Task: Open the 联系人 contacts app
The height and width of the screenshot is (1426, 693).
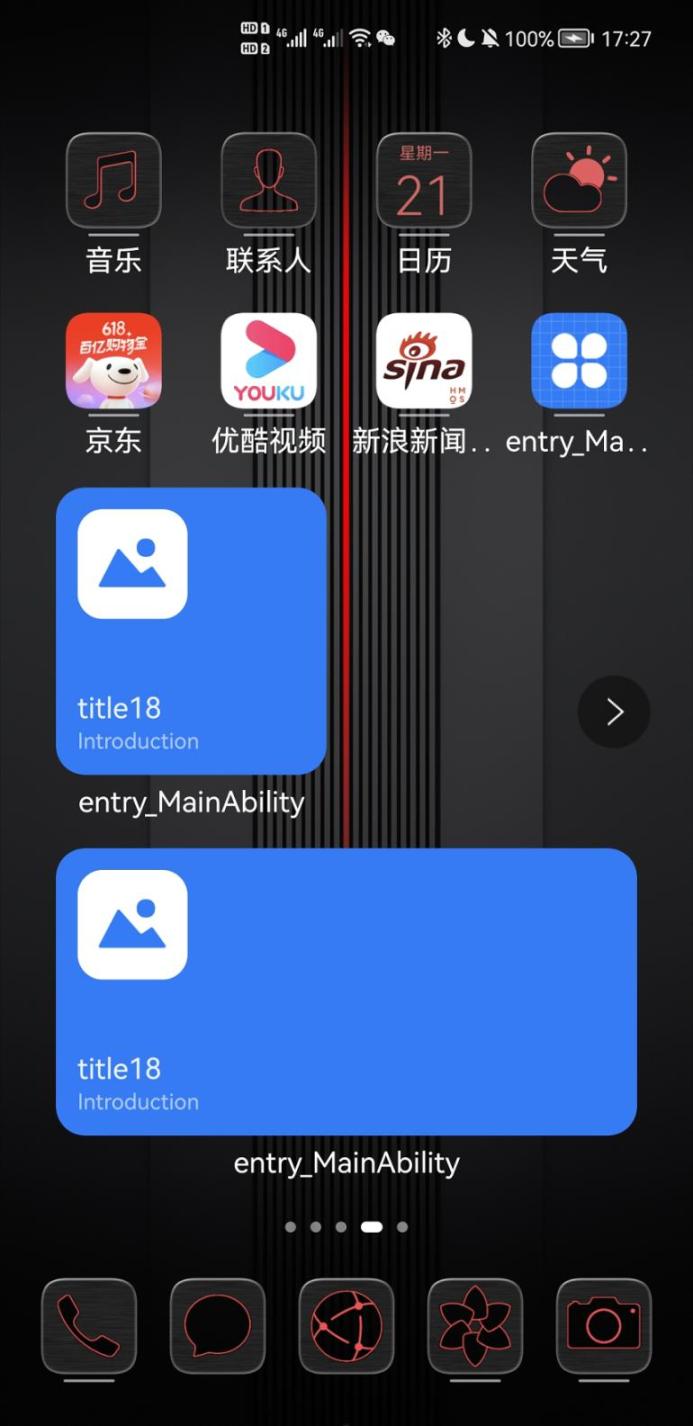Action: coord(268,181)
